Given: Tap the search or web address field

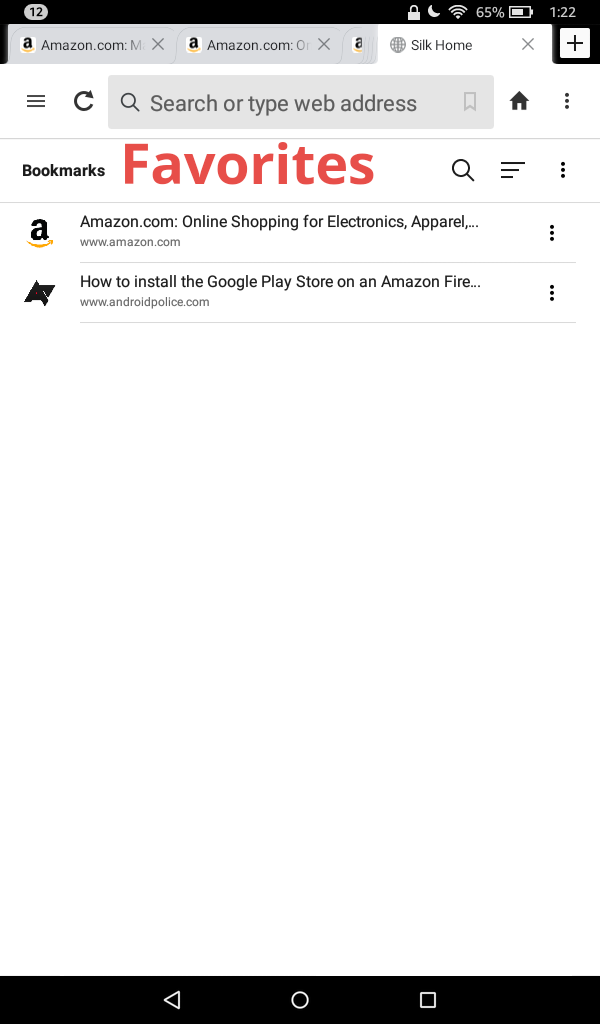Looking at the screenshot, I should 283,103.
